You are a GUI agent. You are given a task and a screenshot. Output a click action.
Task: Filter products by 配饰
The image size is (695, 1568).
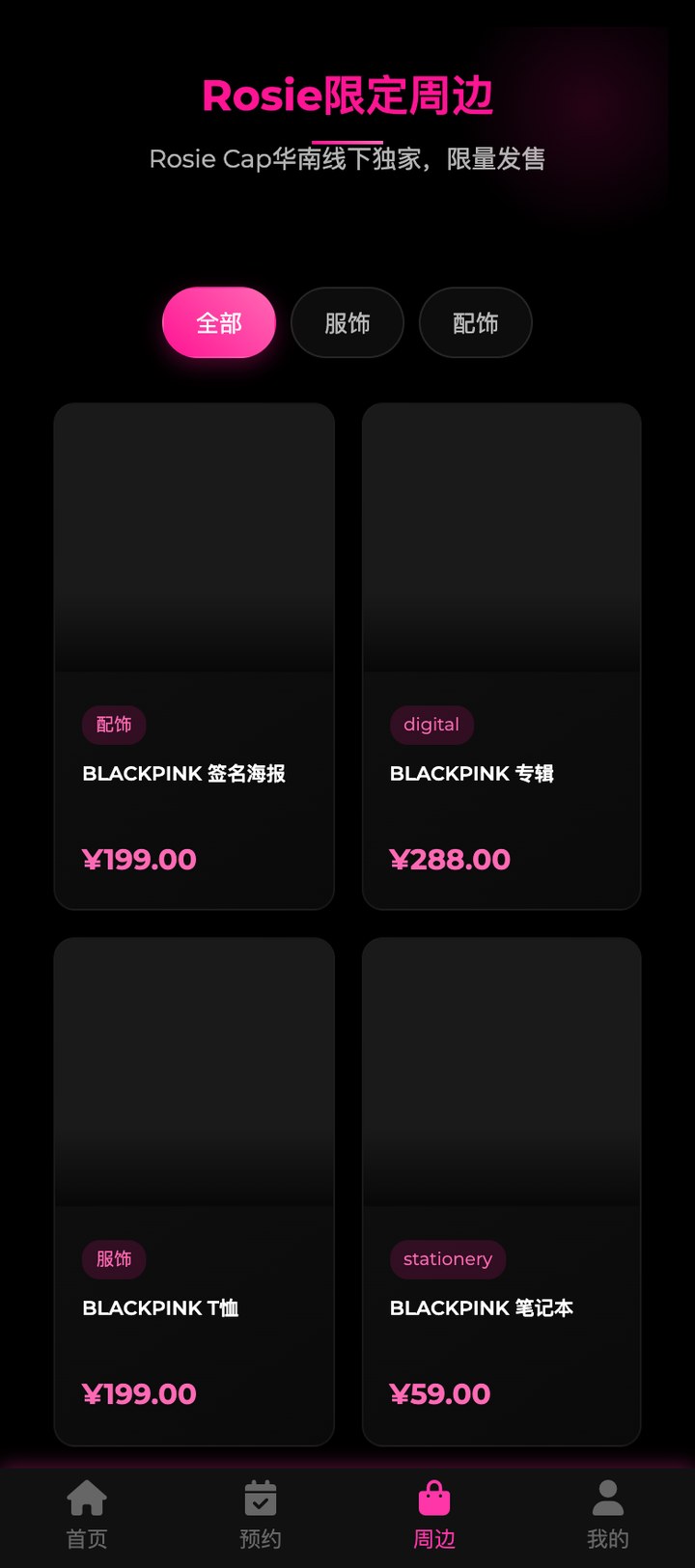tap(476, 322)
